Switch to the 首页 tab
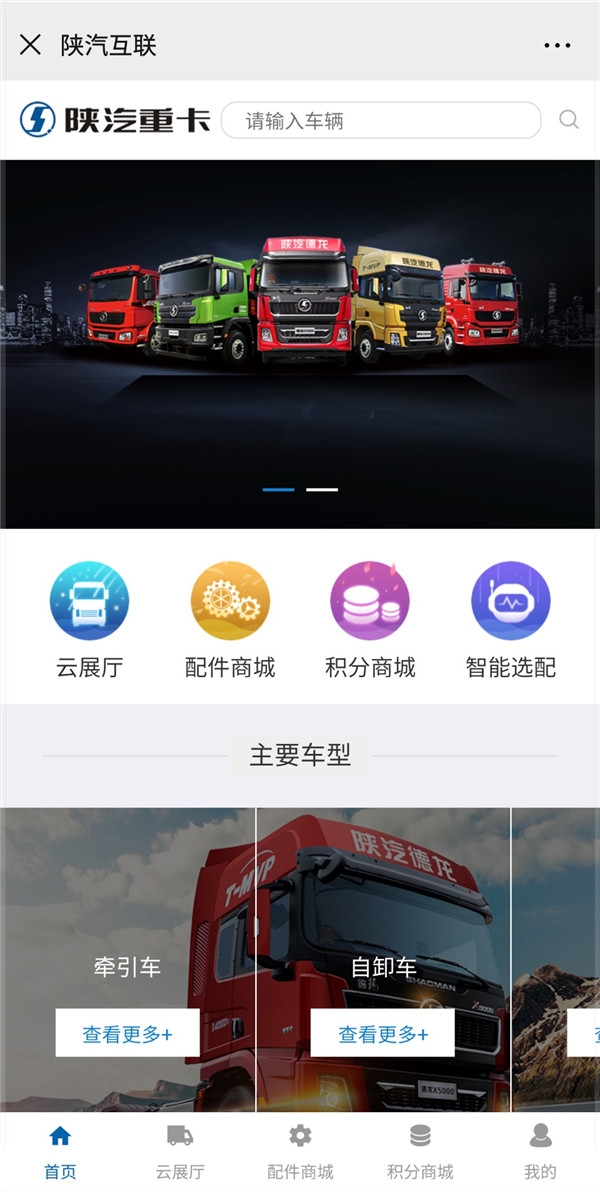 60,1152
